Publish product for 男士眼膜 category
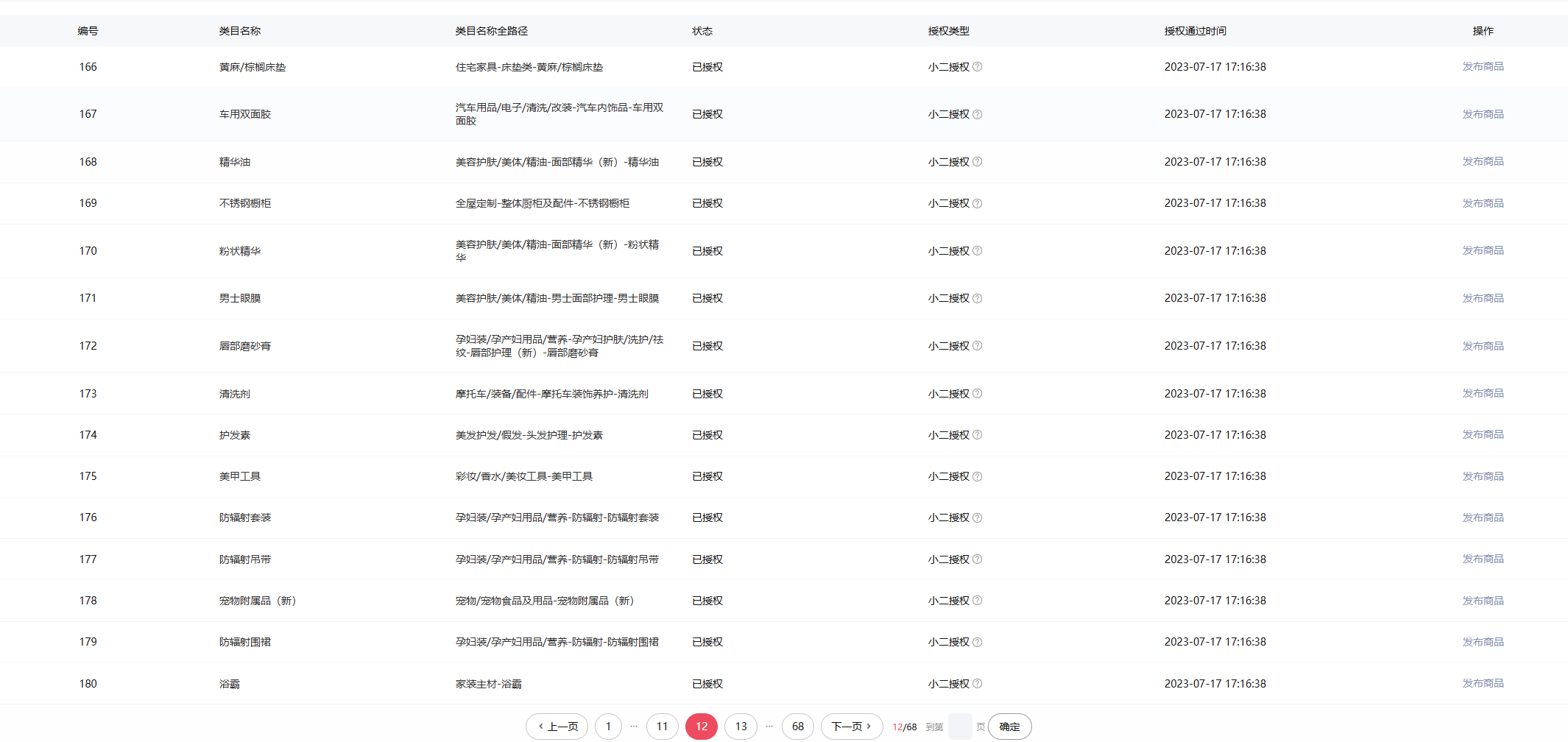1568x742 pixels. tap(1483, 298)
